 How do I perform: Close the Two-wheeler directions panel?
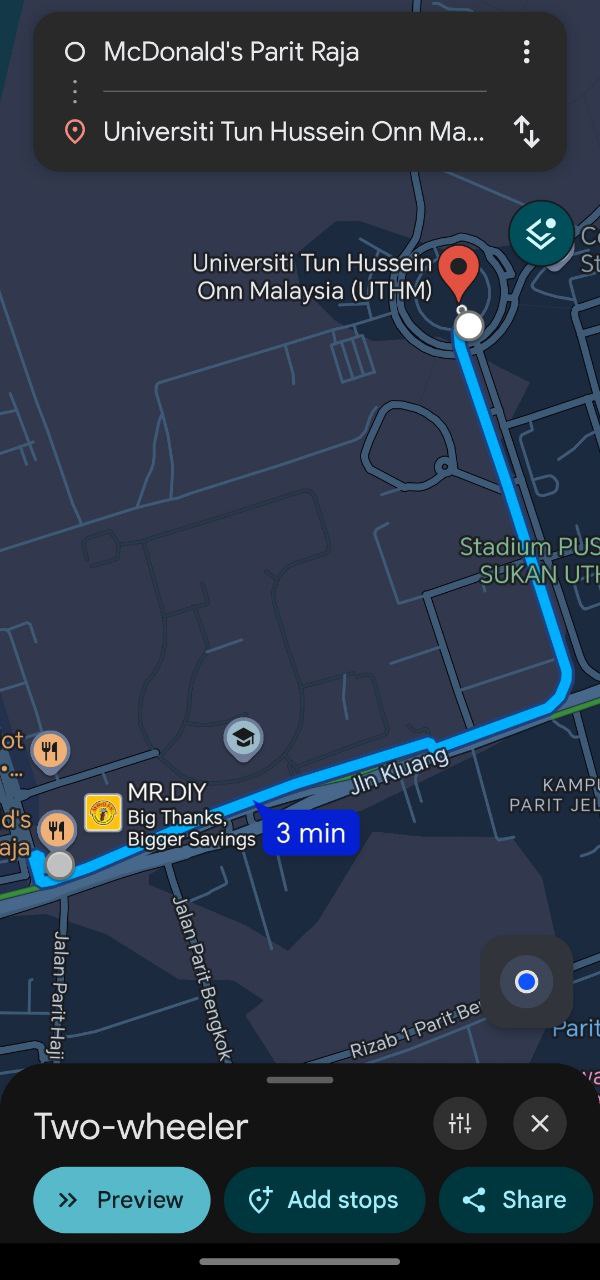tap(540, 1123)
